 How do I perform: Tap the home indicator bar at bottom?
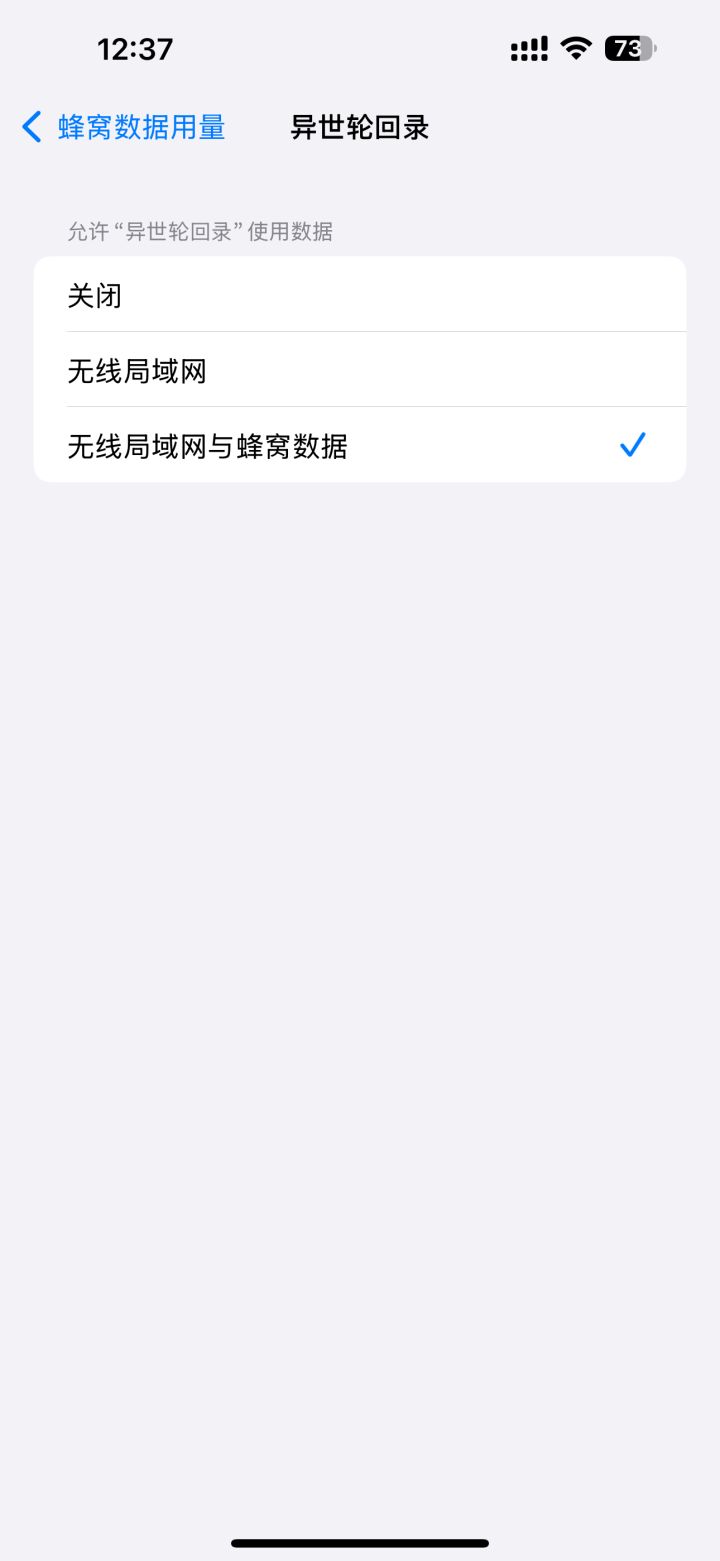360,1542
